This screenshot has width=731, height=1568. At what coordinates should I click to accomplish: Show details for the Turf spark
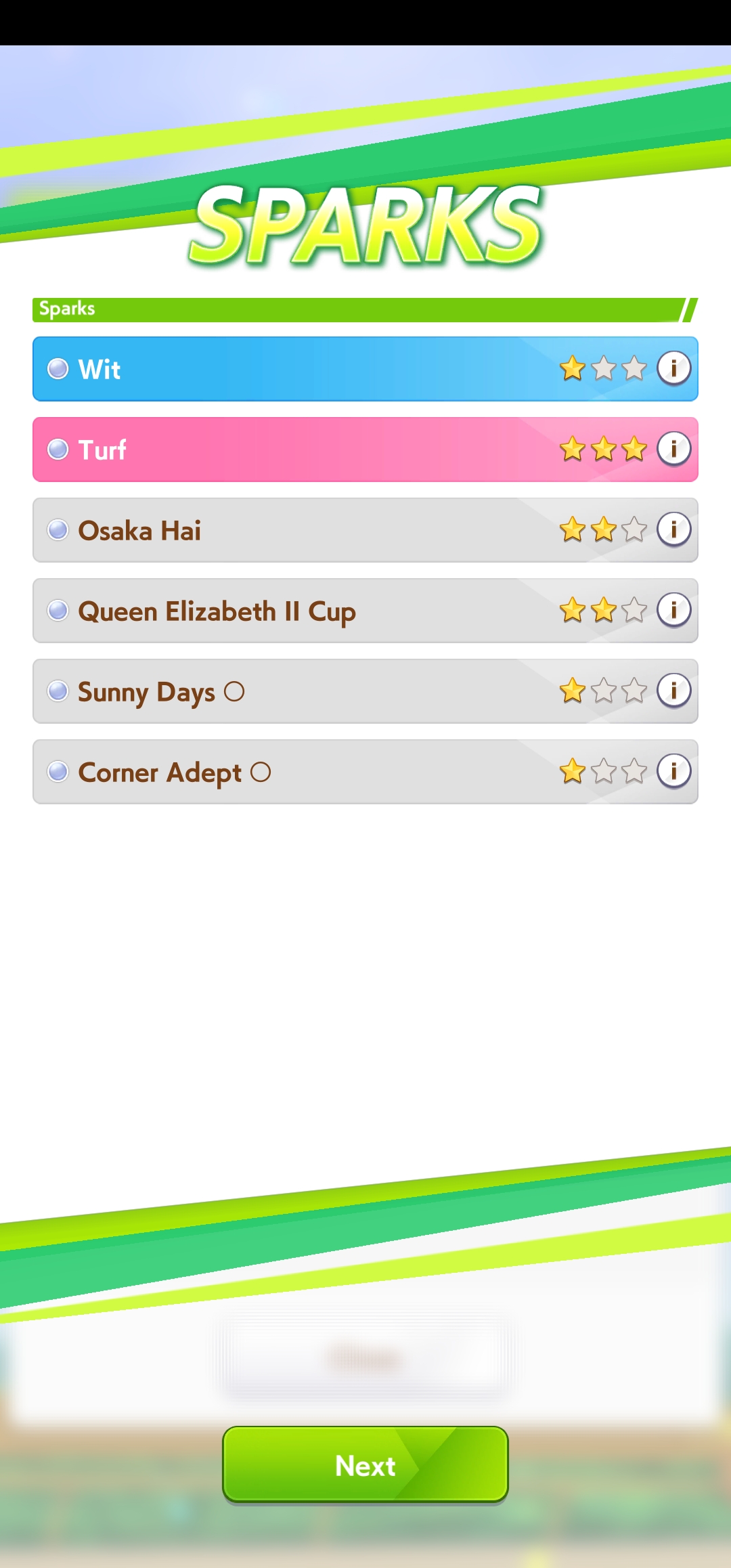[673, 449]
